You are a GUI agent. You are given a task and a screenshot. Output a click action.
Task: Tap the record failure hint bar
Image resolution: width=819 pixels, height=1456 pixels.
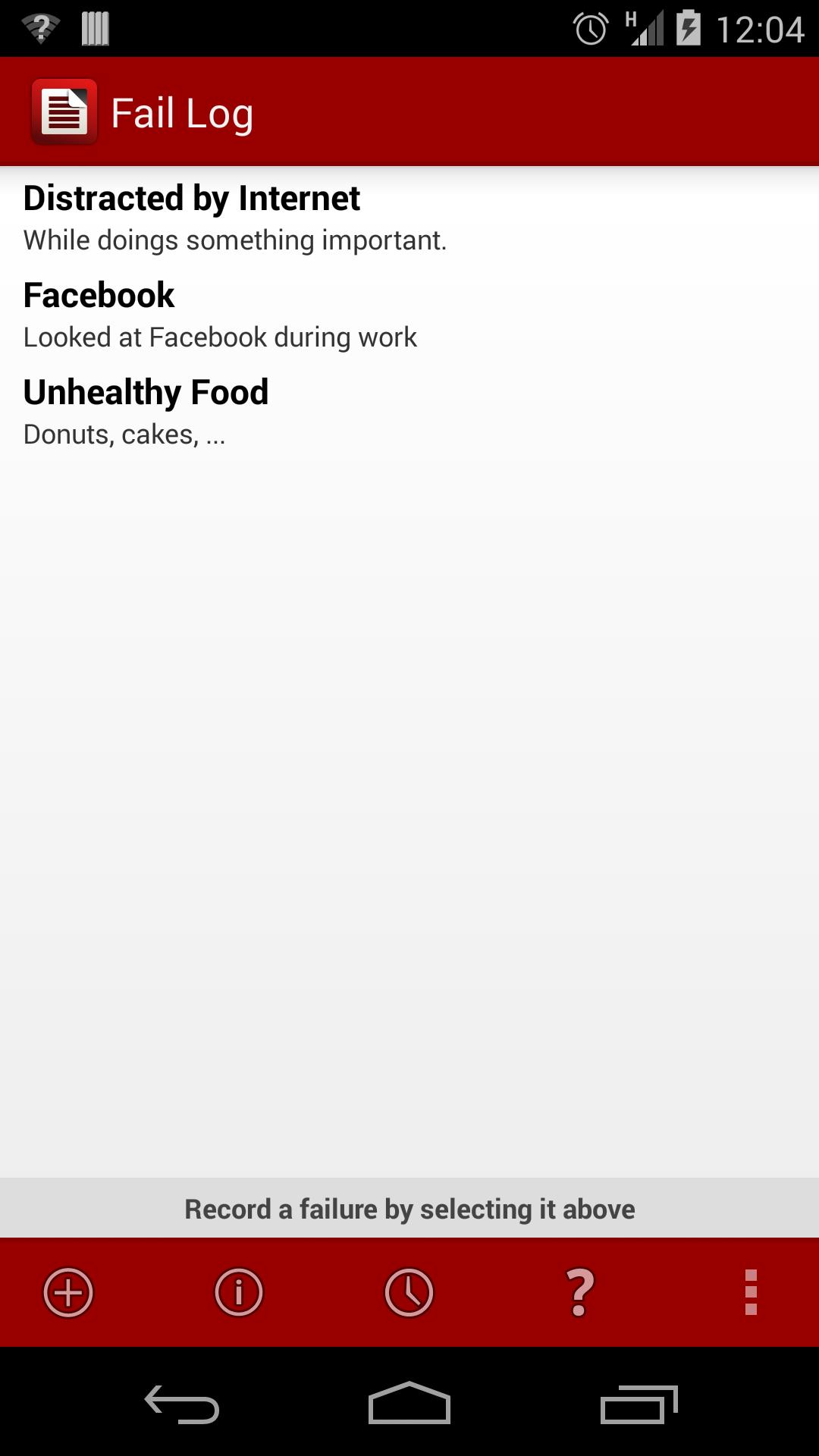pyautogui.click(x=409, y=1209)
